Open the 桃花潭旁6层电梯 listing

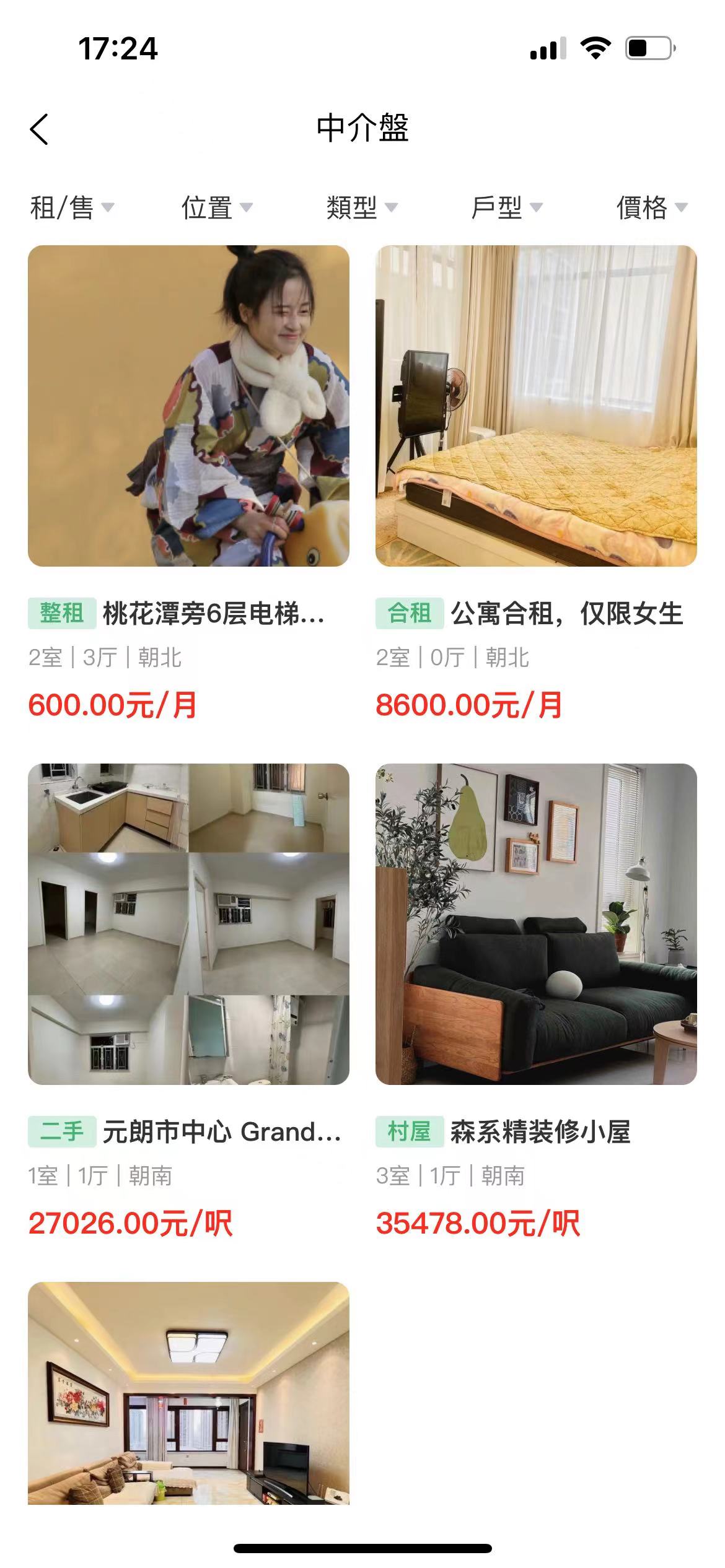188,406
